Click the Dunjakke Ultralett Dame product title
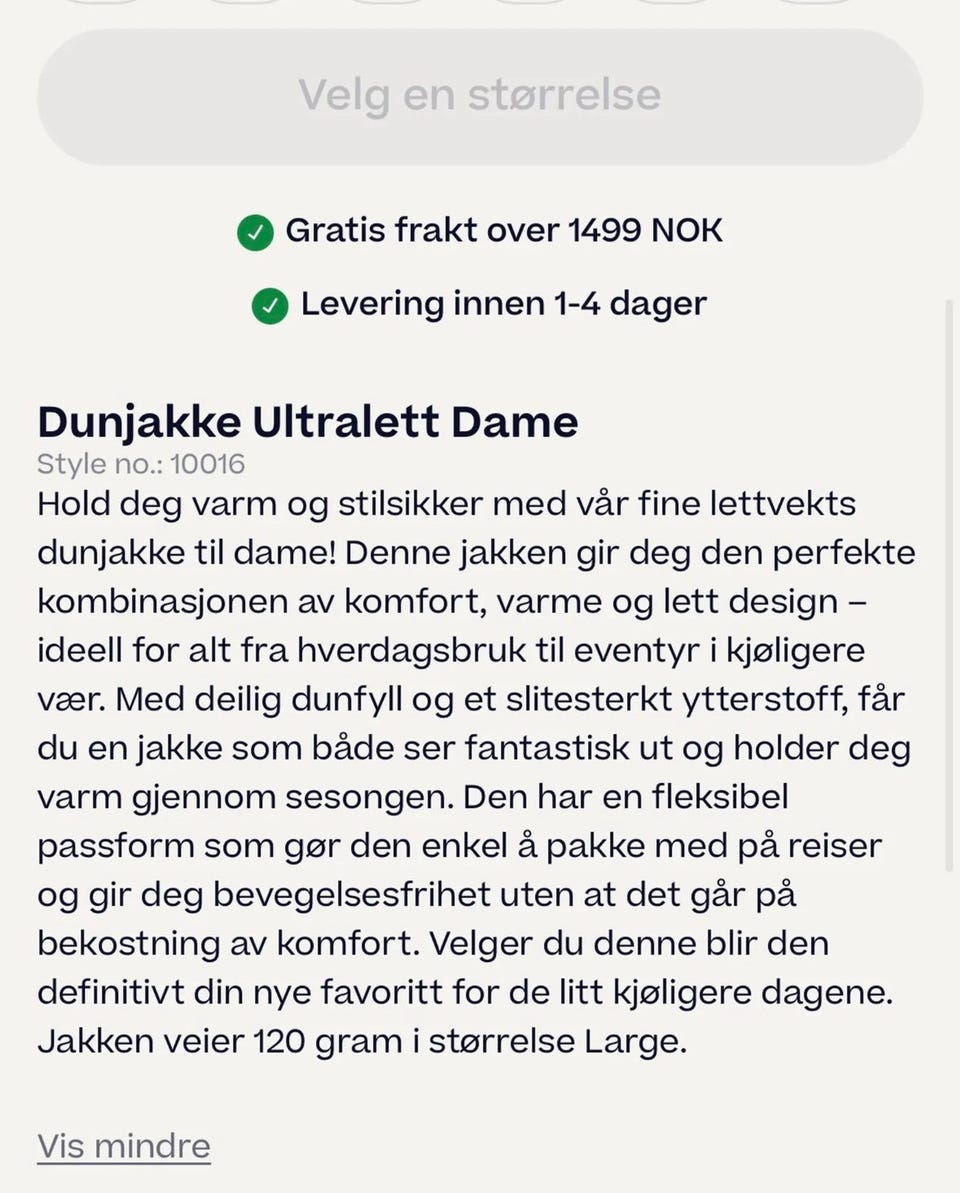The image size is (960, 1193). 307,421
